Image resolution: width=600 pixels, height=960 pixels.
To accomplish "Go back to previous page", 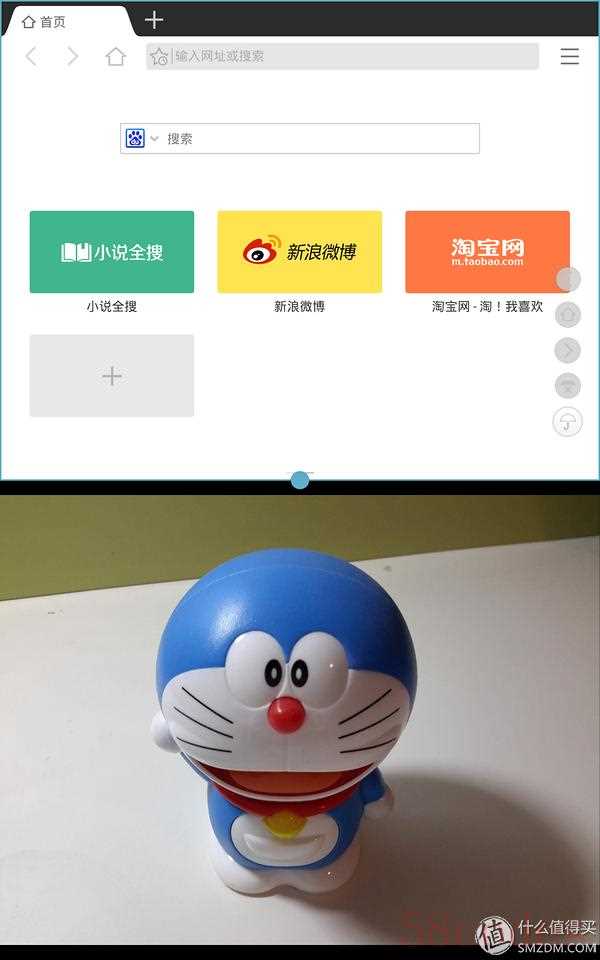I will tap(31, 57).
